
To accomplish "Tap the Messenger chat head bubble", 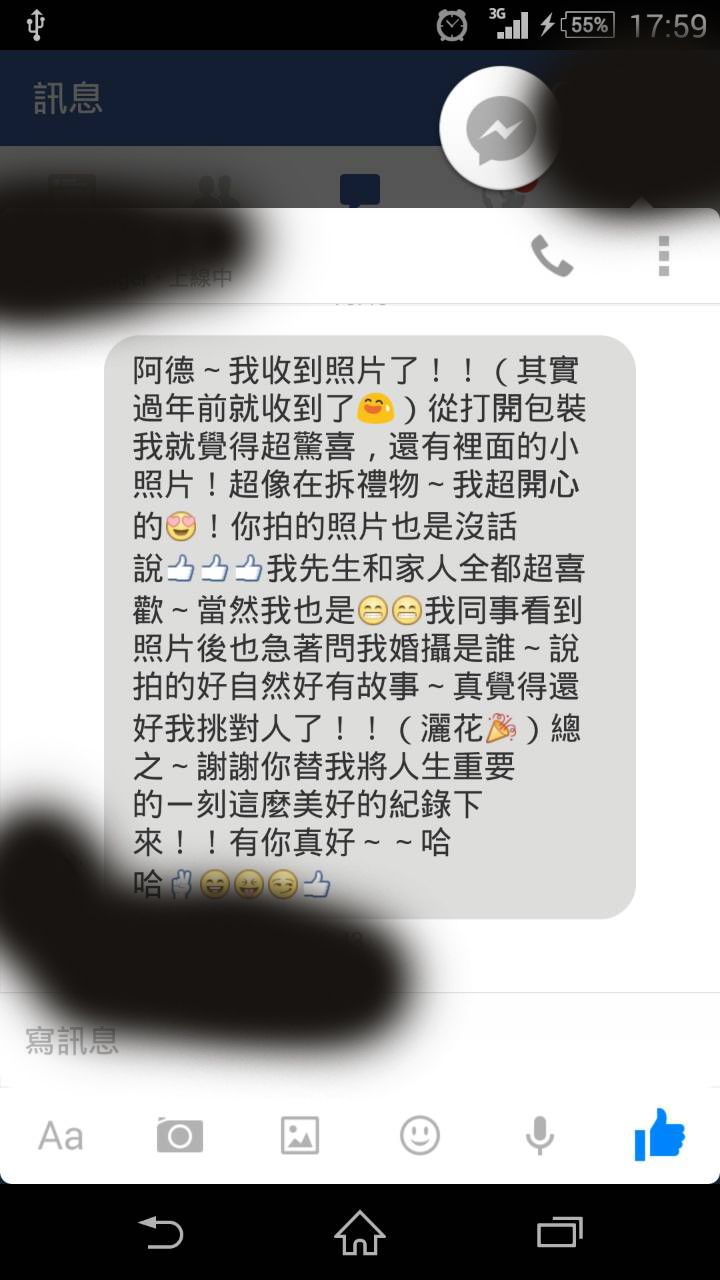I will point(500,129).
